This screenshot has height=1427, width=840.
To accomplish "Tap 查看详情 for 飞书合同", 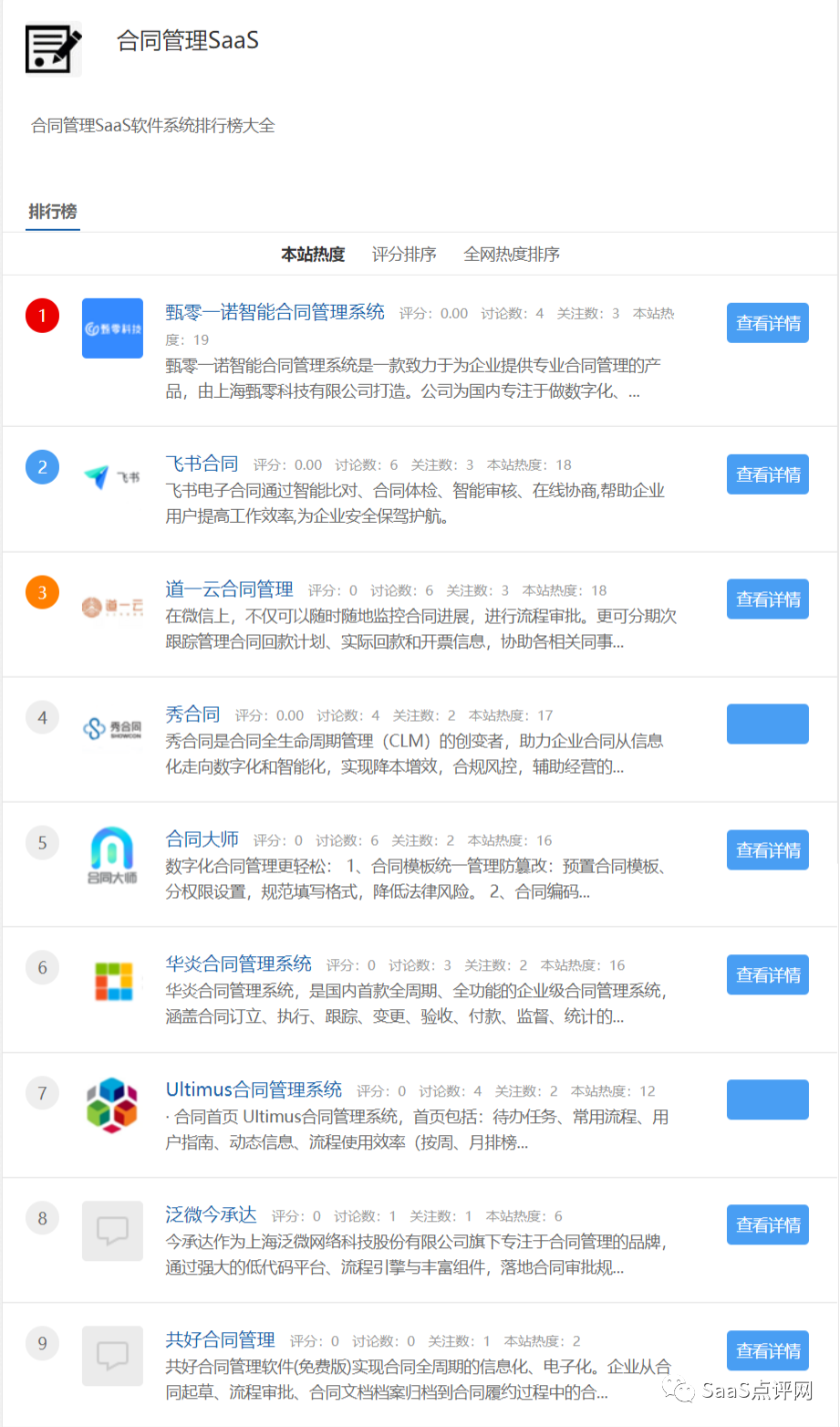I will click(768, 474).
